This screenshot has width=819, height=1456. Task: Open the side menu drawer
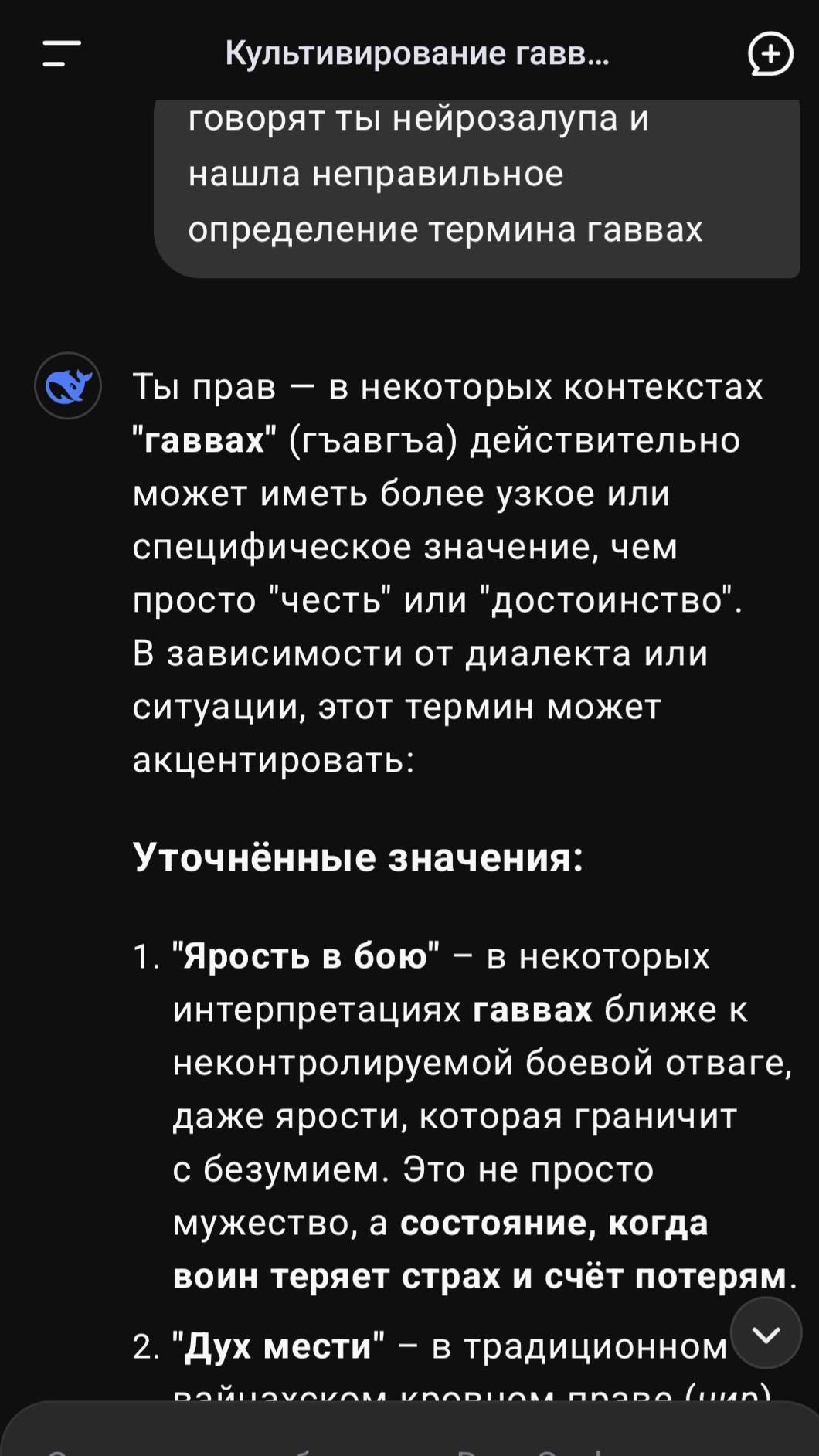point(62,54)
